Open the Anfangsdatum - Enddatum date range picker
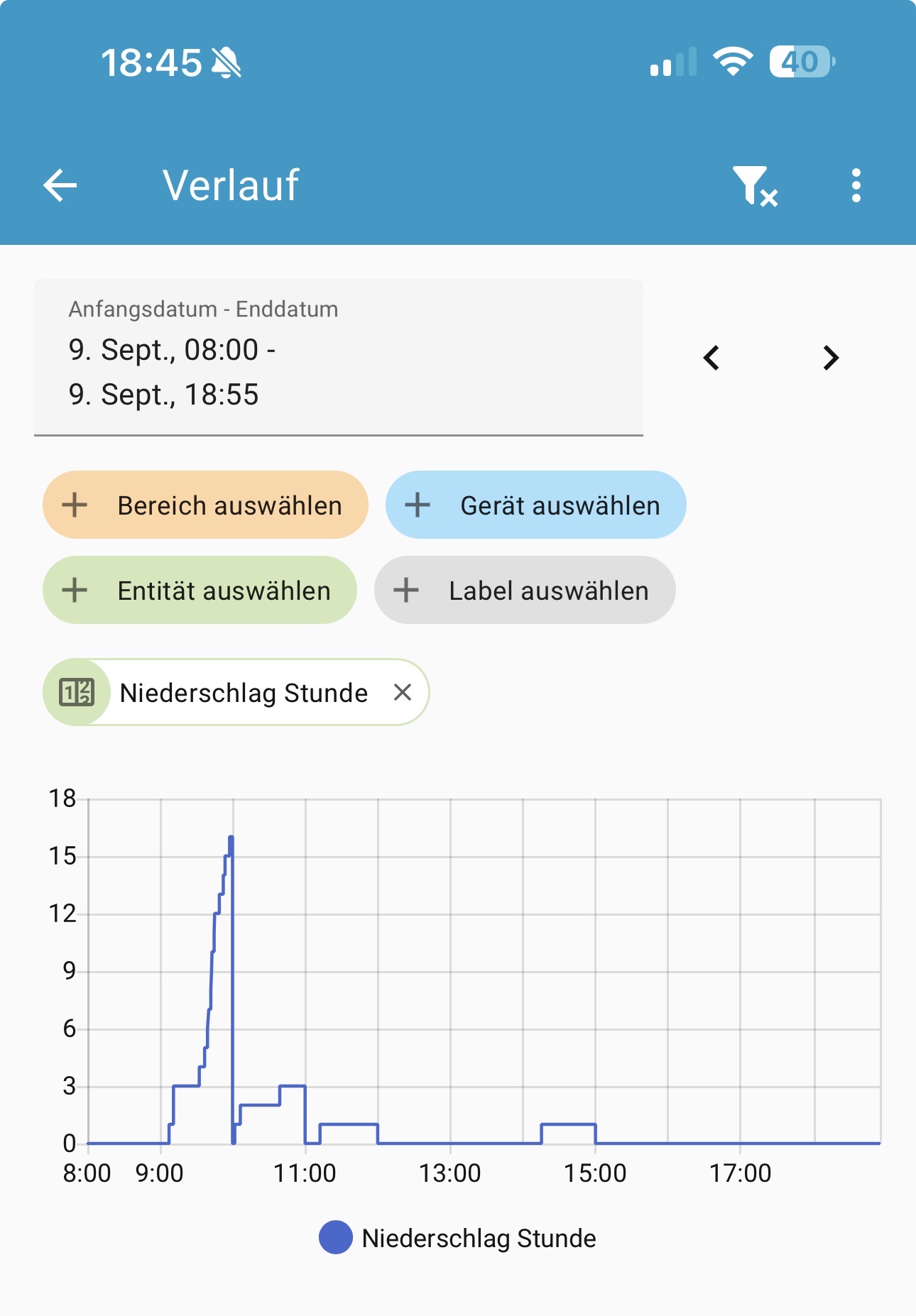916x1316 pixels. [x=339, y=358]
